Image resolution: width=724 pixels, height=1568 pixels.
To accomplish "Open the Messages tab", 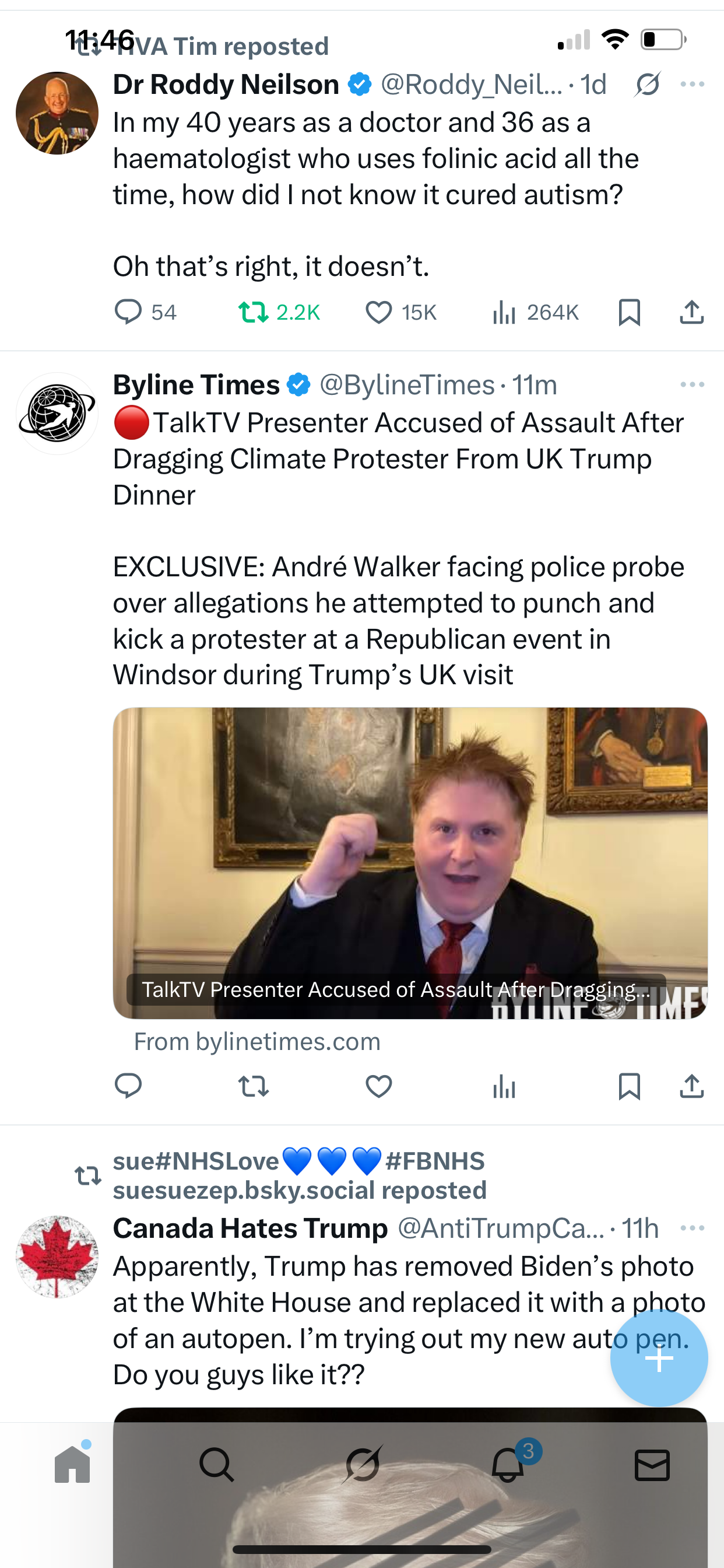I will coord(652,1465).
